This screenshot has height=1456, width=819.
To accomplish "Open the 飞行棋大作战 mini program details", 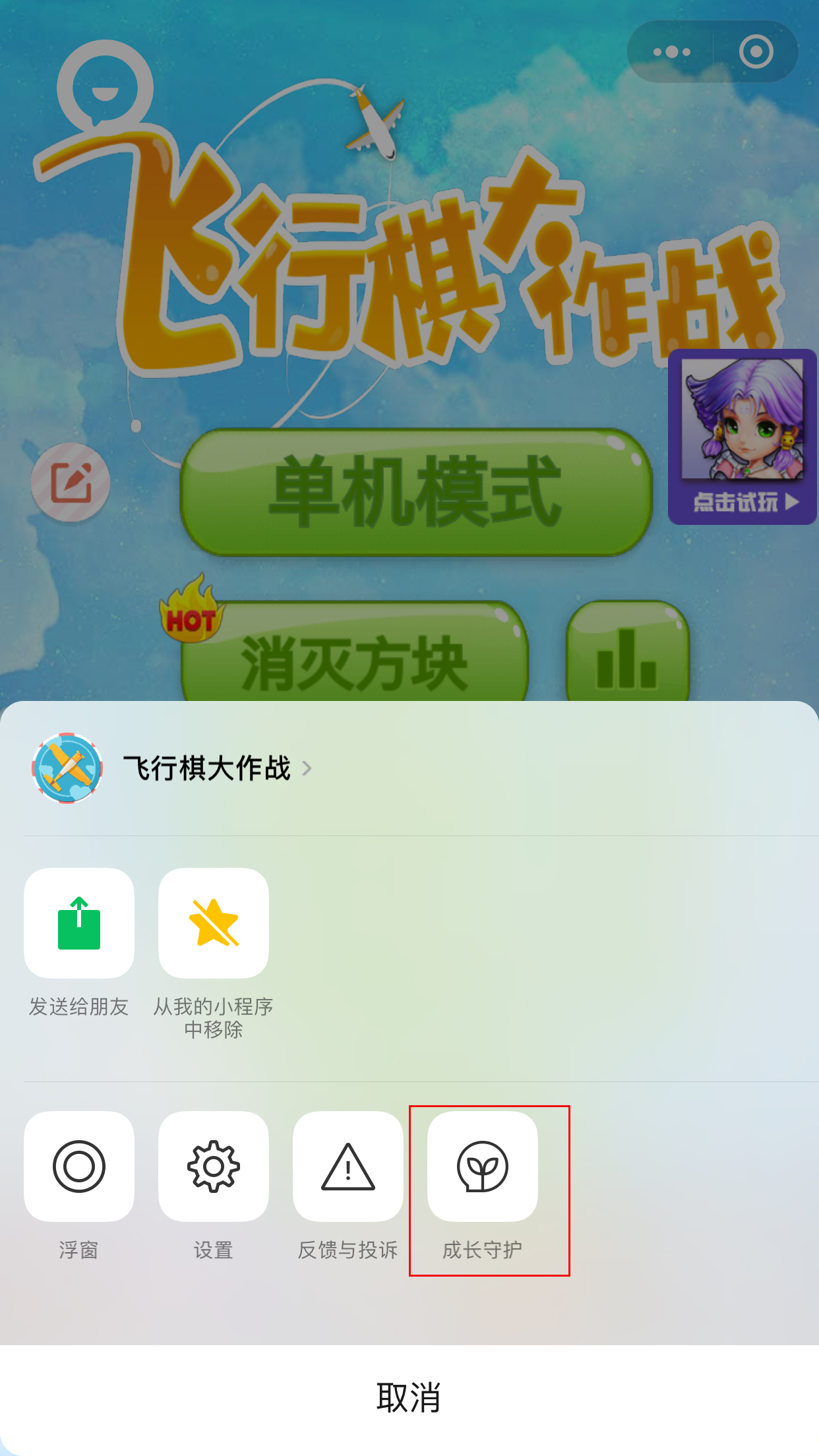I will pyautogui.click(x=207, y=768).
